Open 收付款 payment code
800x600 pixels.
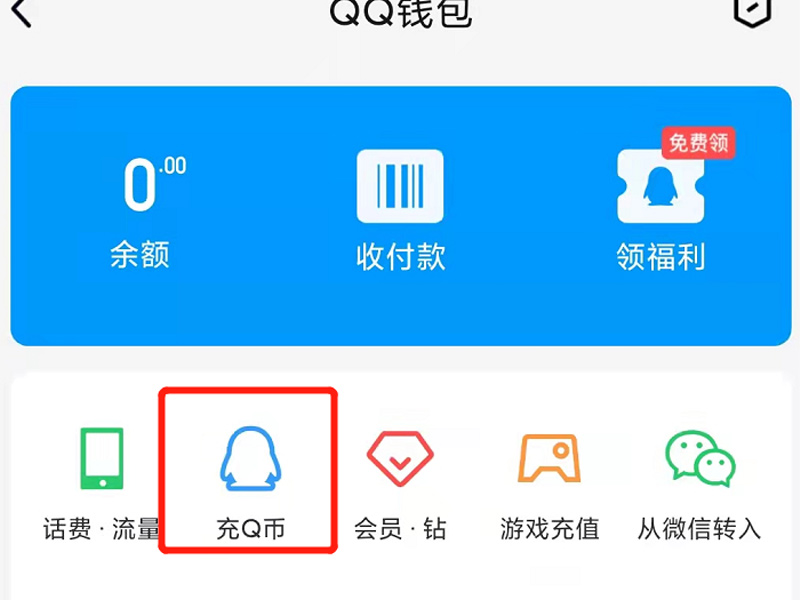tap(400, 212)
